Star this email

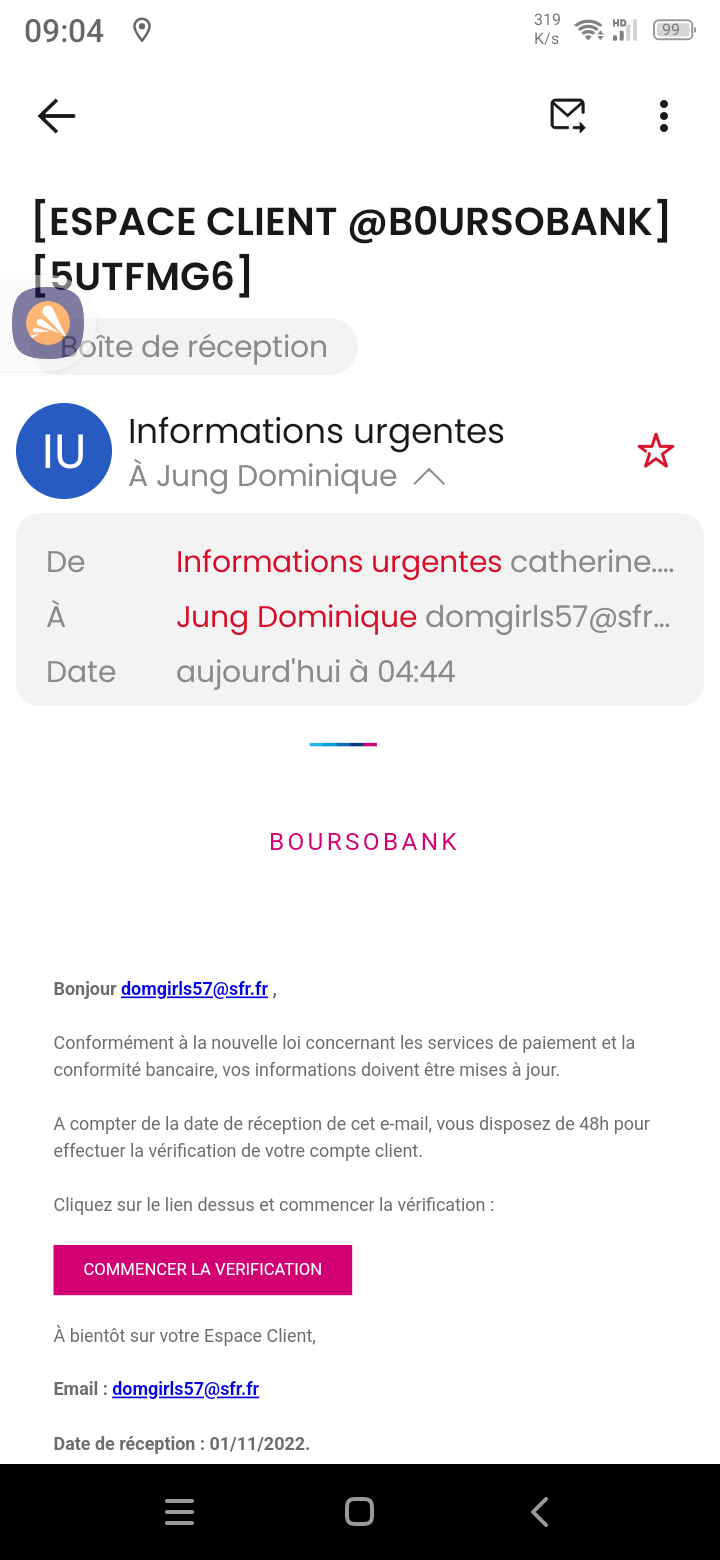[x=656, y=452]
